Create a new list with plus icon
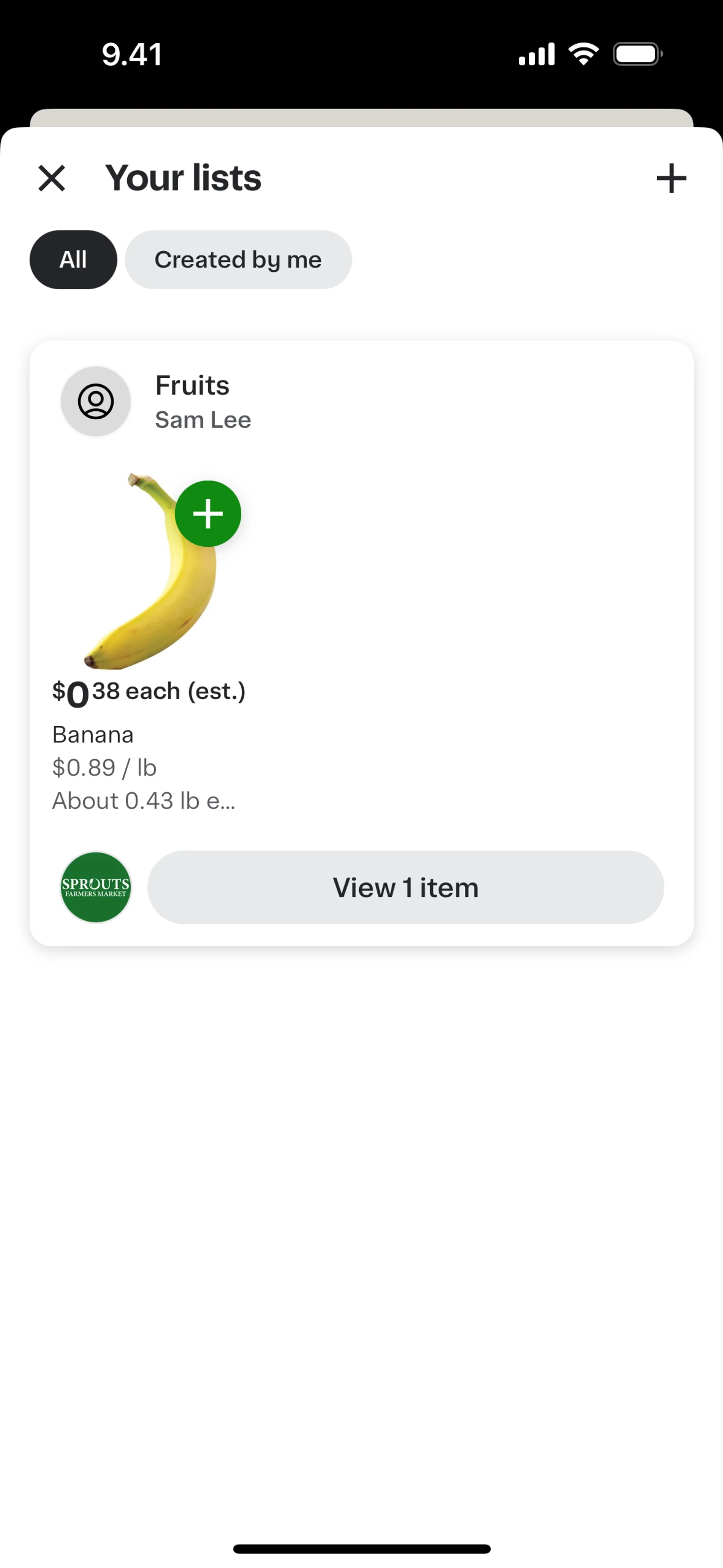 point(671,178)
